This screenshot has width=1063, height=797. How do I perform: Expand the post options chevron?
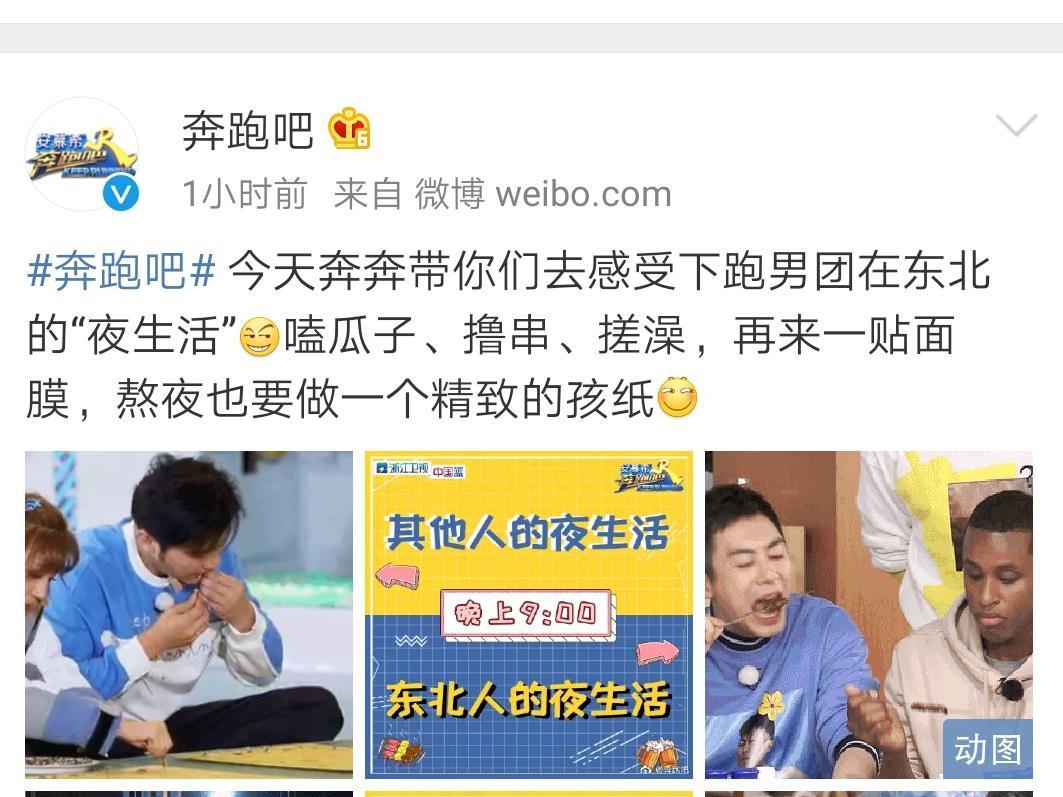click(x=1017, y=126)
